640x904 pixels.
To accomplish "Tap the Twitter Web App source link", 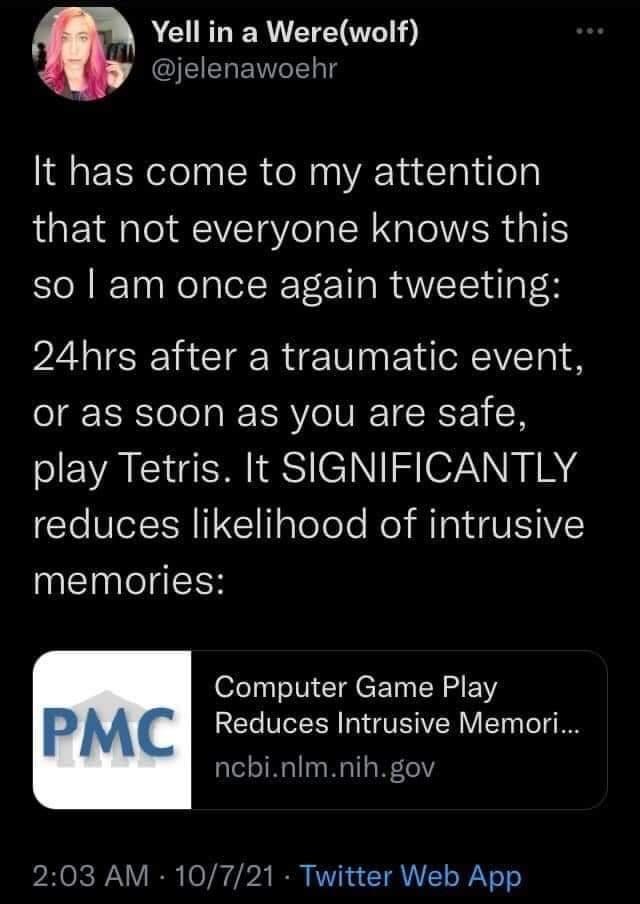I will pyautogui.click(x=411, y=876).
